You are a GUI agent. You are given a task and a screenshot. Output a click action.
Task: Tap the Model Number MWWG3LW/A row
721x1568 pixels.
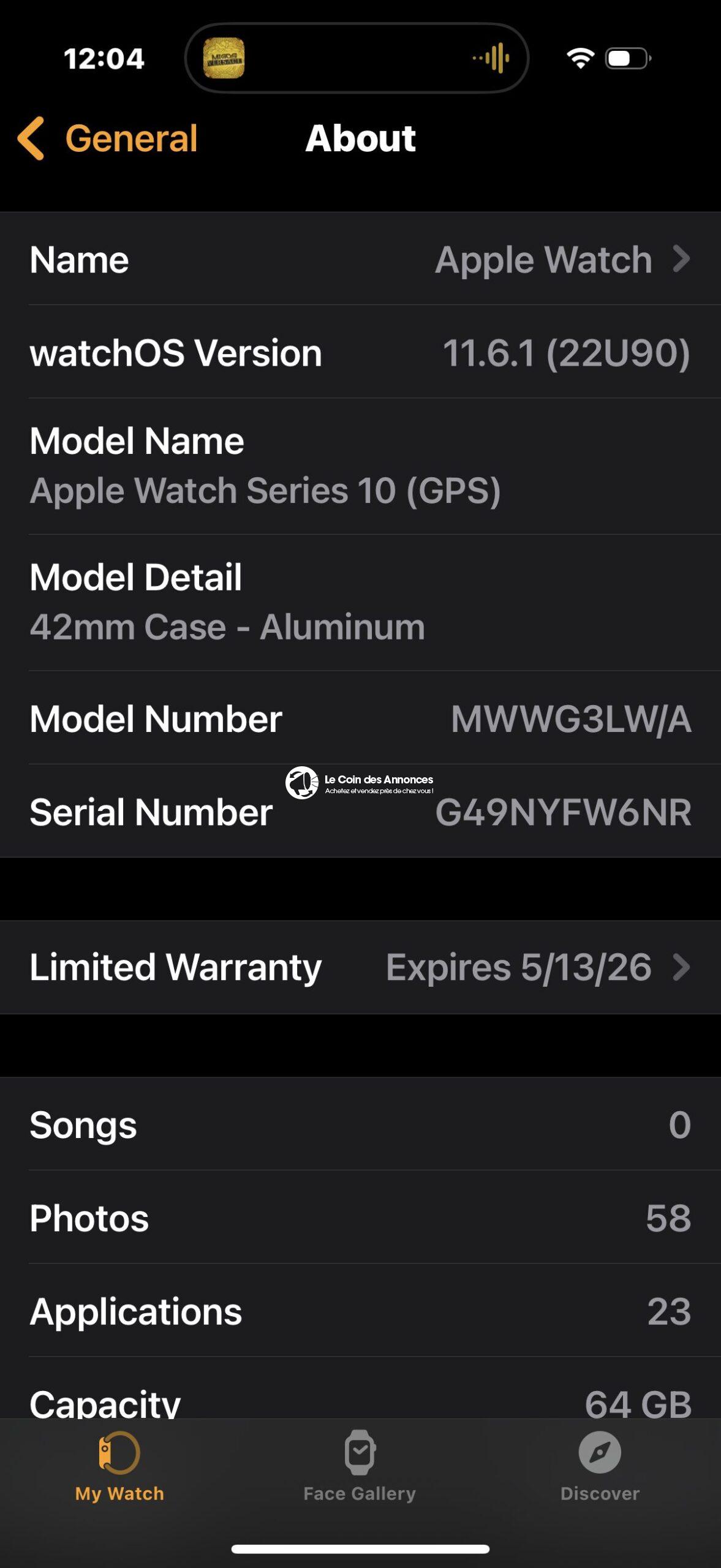pos(360,719)
